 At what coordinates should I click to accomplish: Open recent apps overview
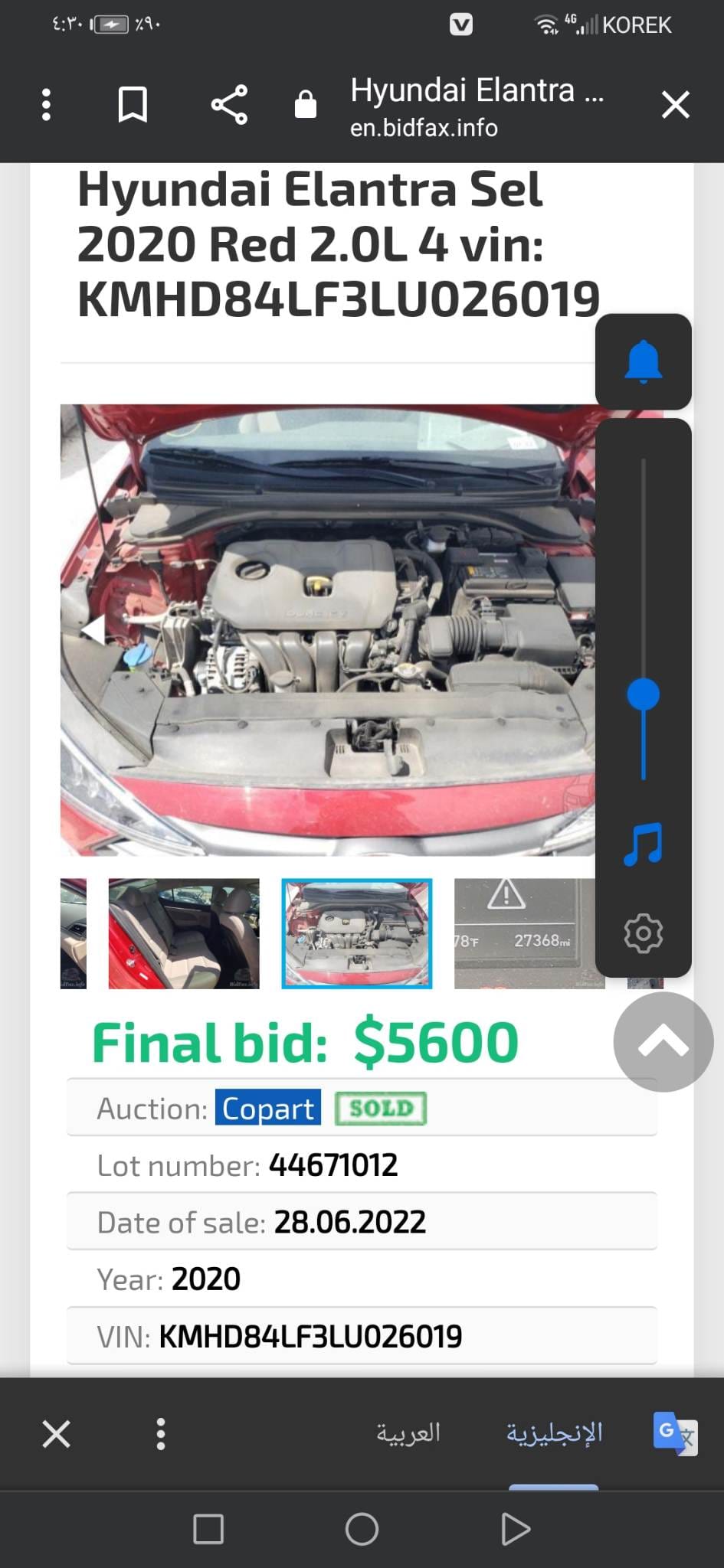(208, 1529)
